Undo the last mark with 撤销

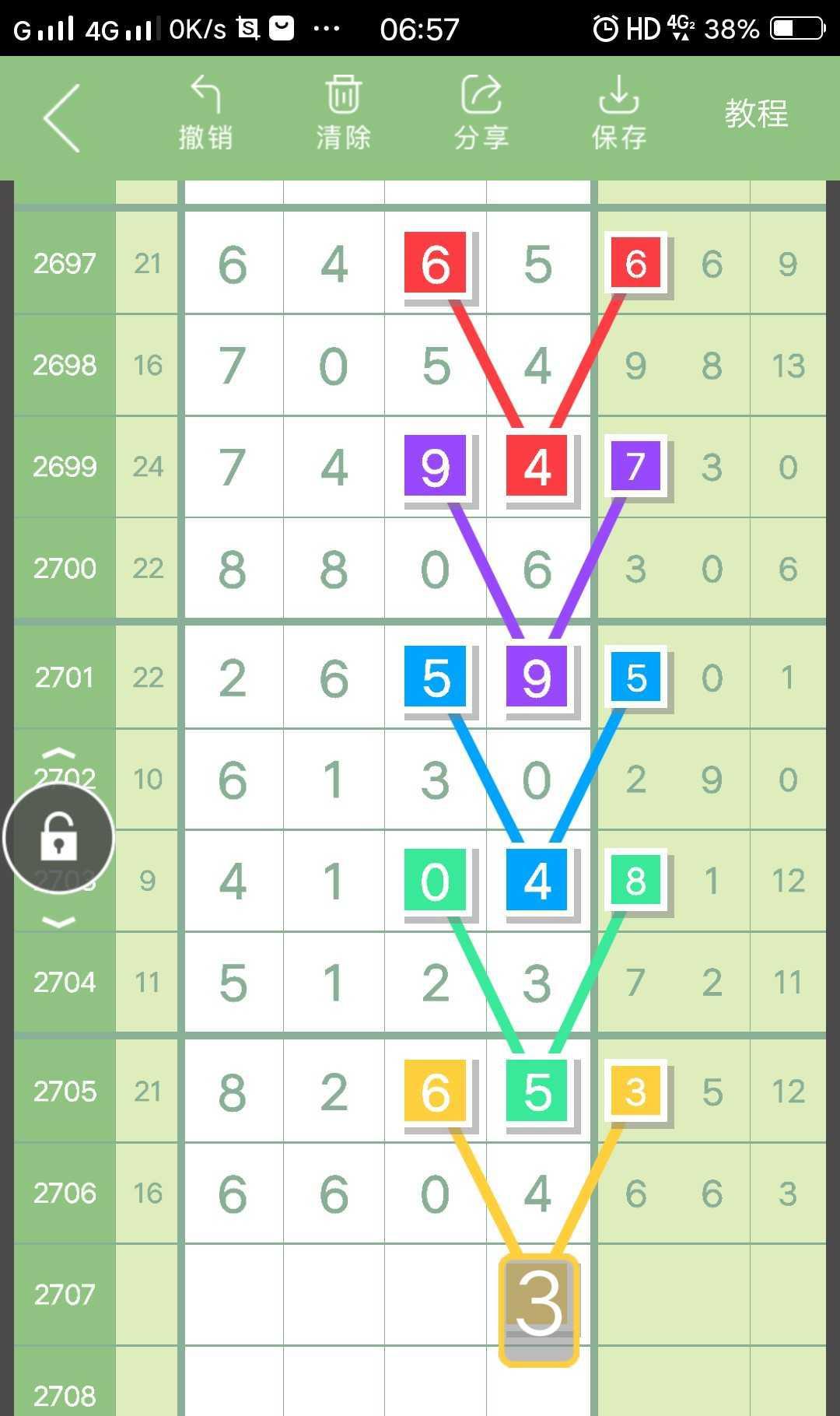205,114
